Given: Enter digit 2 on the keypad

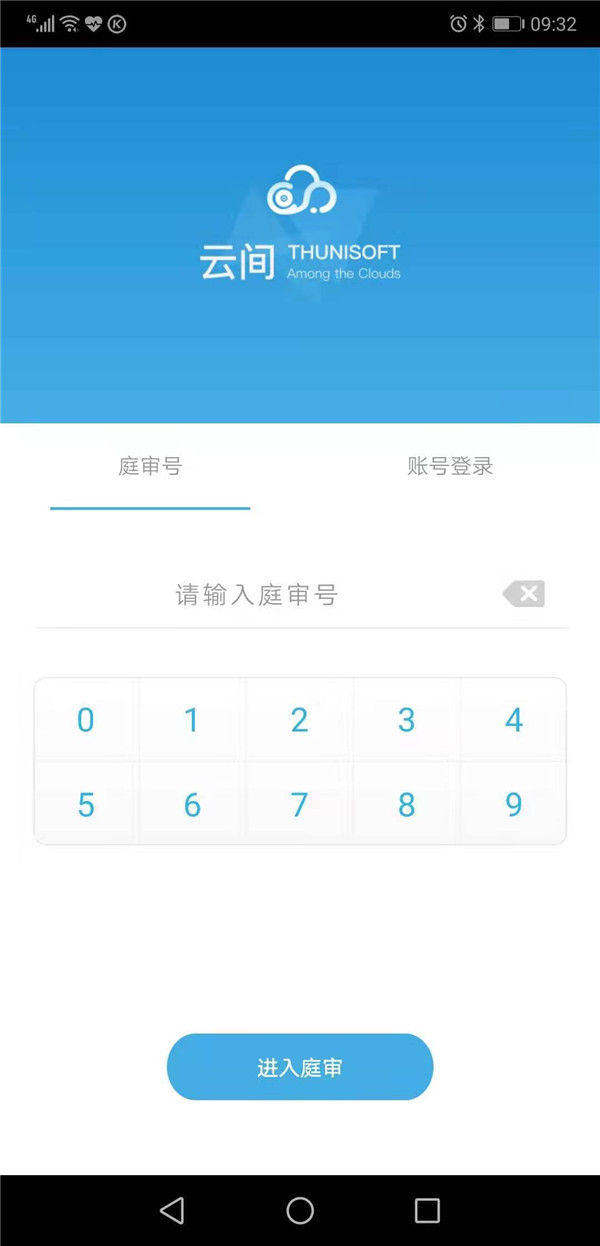Looking at the screenshot, I should click(299, 720).
